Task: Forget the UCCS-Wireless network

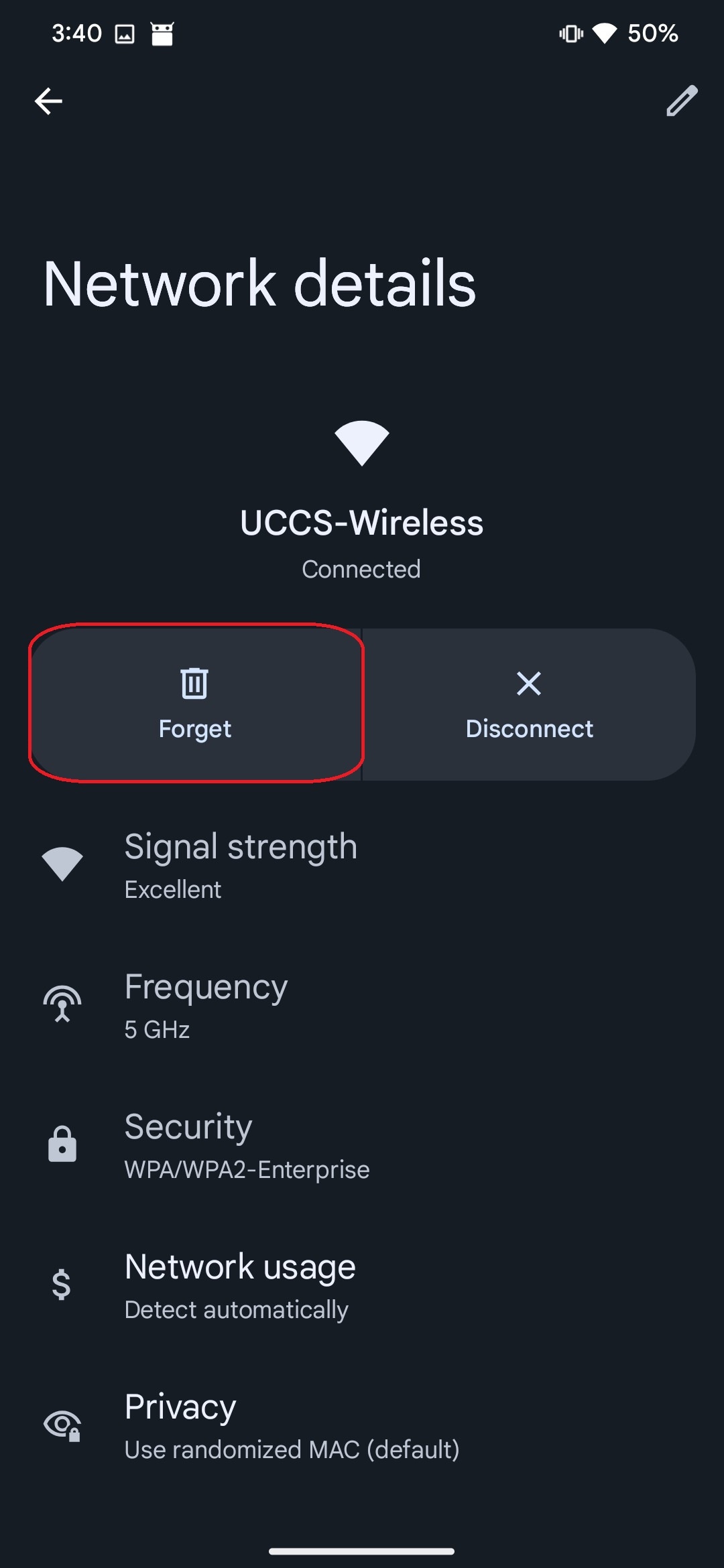Action: (196, 704)
